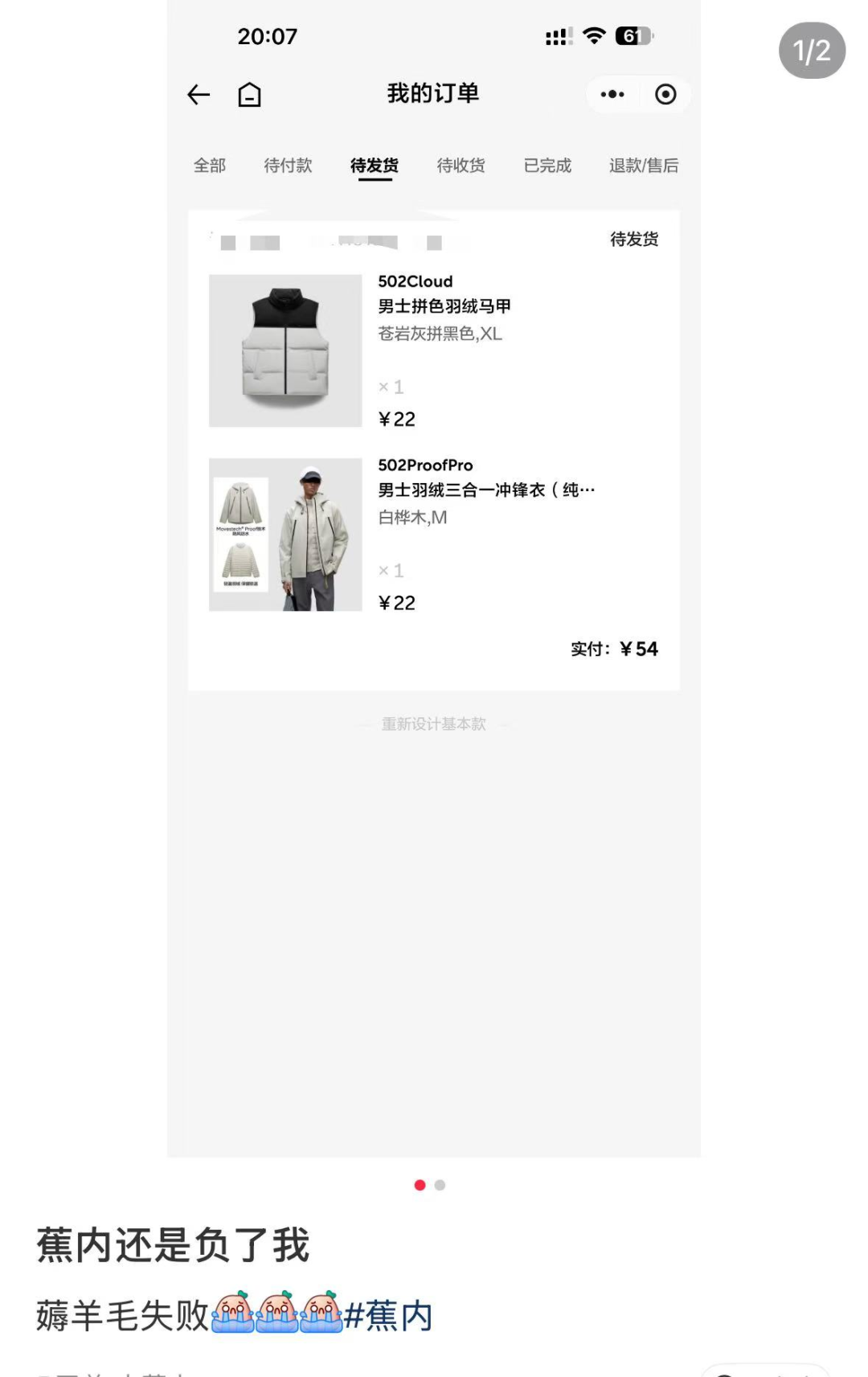The height and width of the screenshot is (1377, 868).
Task: Select the 已完成 orders tab
Action: [547, 166]
